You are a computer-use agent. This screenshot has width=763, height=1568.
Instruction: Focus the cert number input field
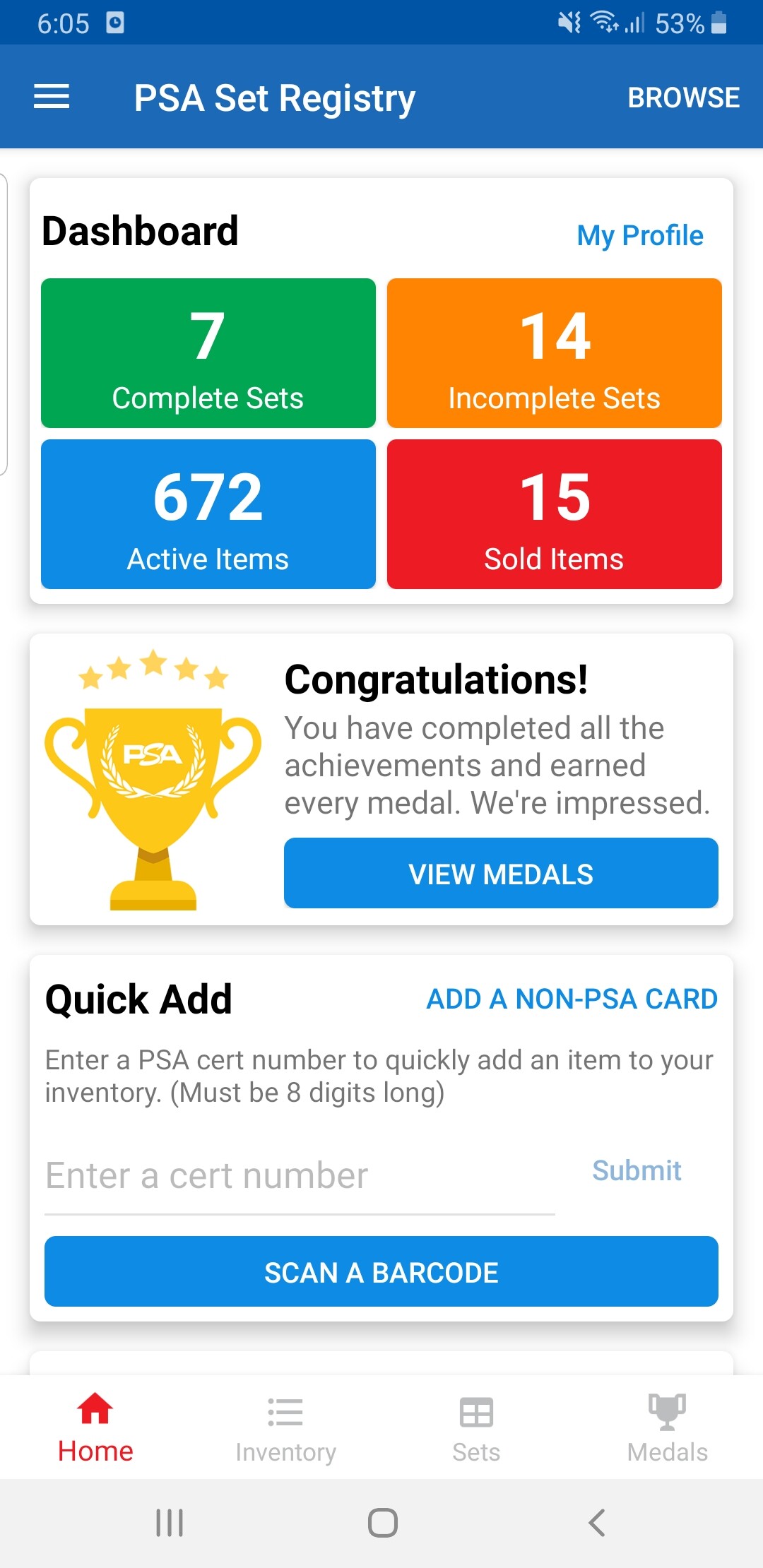[x=300, y=1177]
